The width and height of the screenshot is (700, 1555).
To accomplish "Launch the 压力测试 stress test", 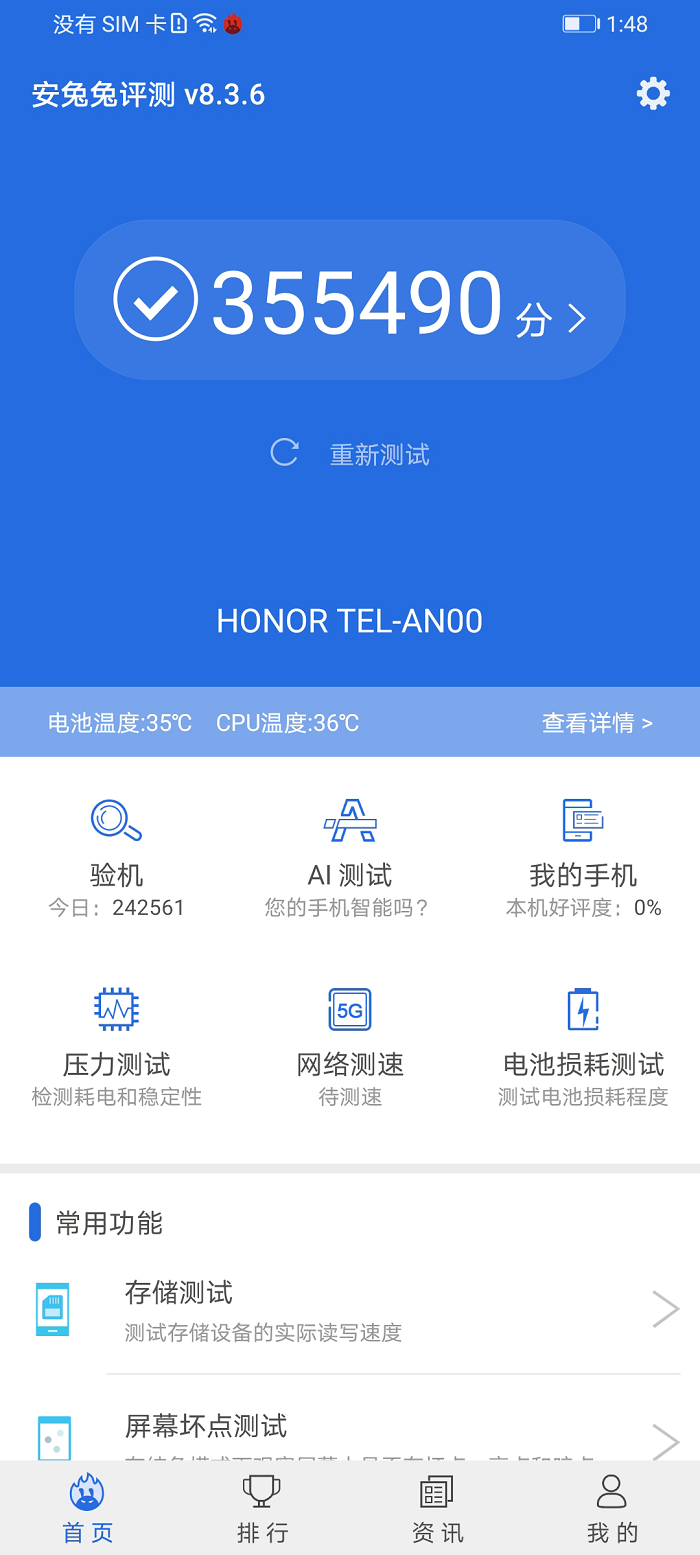I will point(117,1045).
